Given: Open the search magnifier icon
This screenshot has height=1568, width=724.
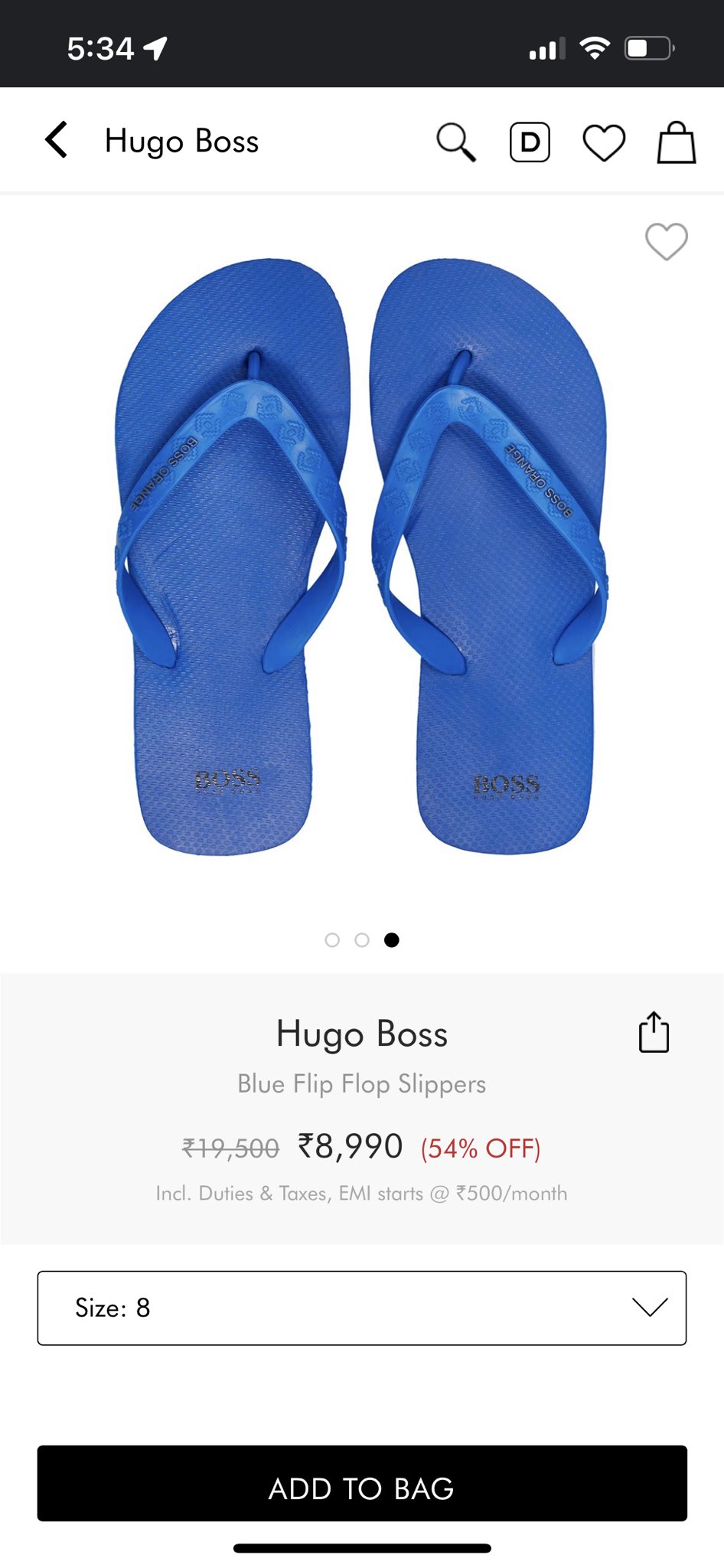Looking at the screenshot, I should pos(456,142).
